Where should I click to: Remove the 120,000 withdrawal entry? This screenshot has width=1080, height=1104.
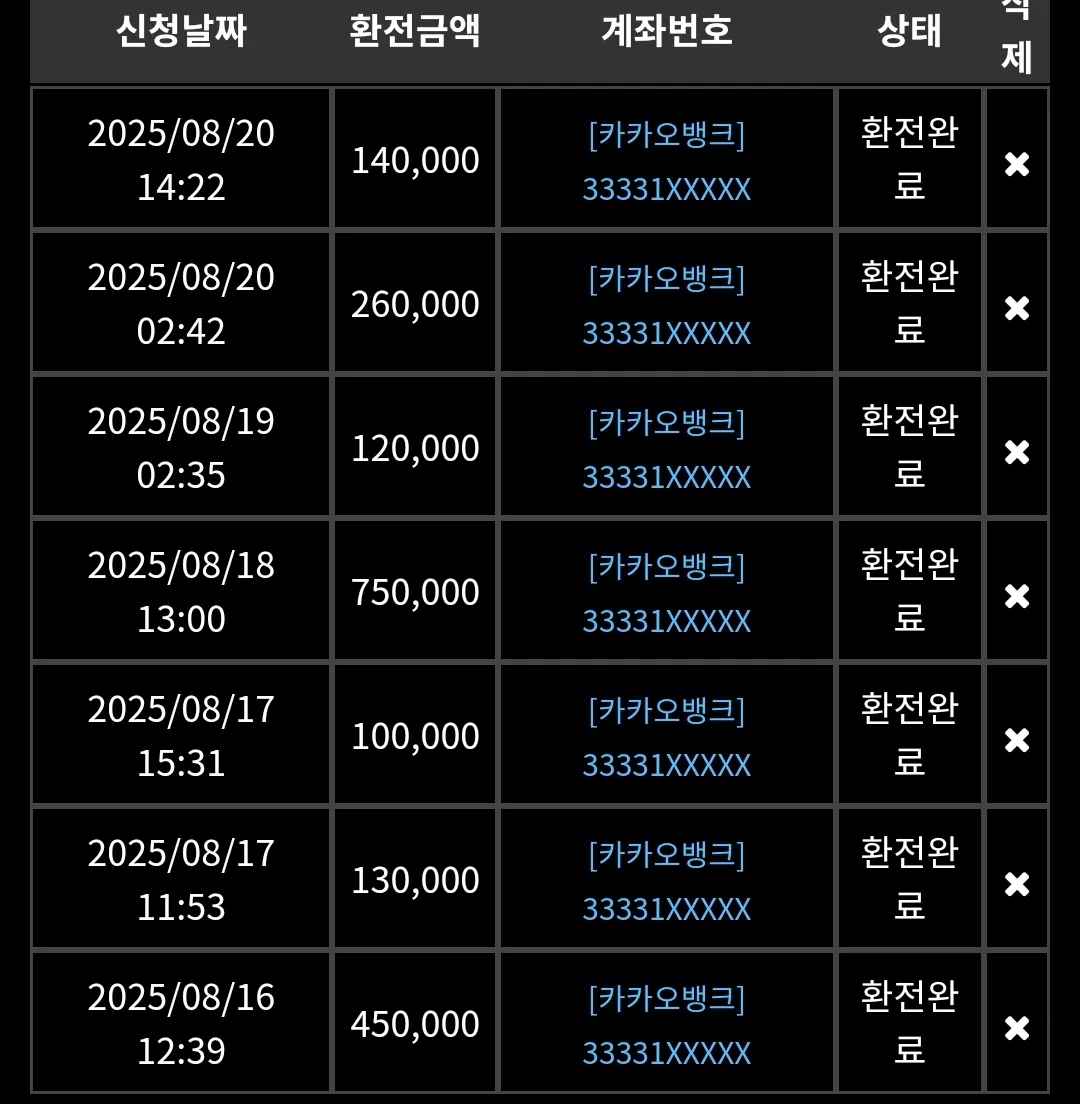click(1017, 452)
